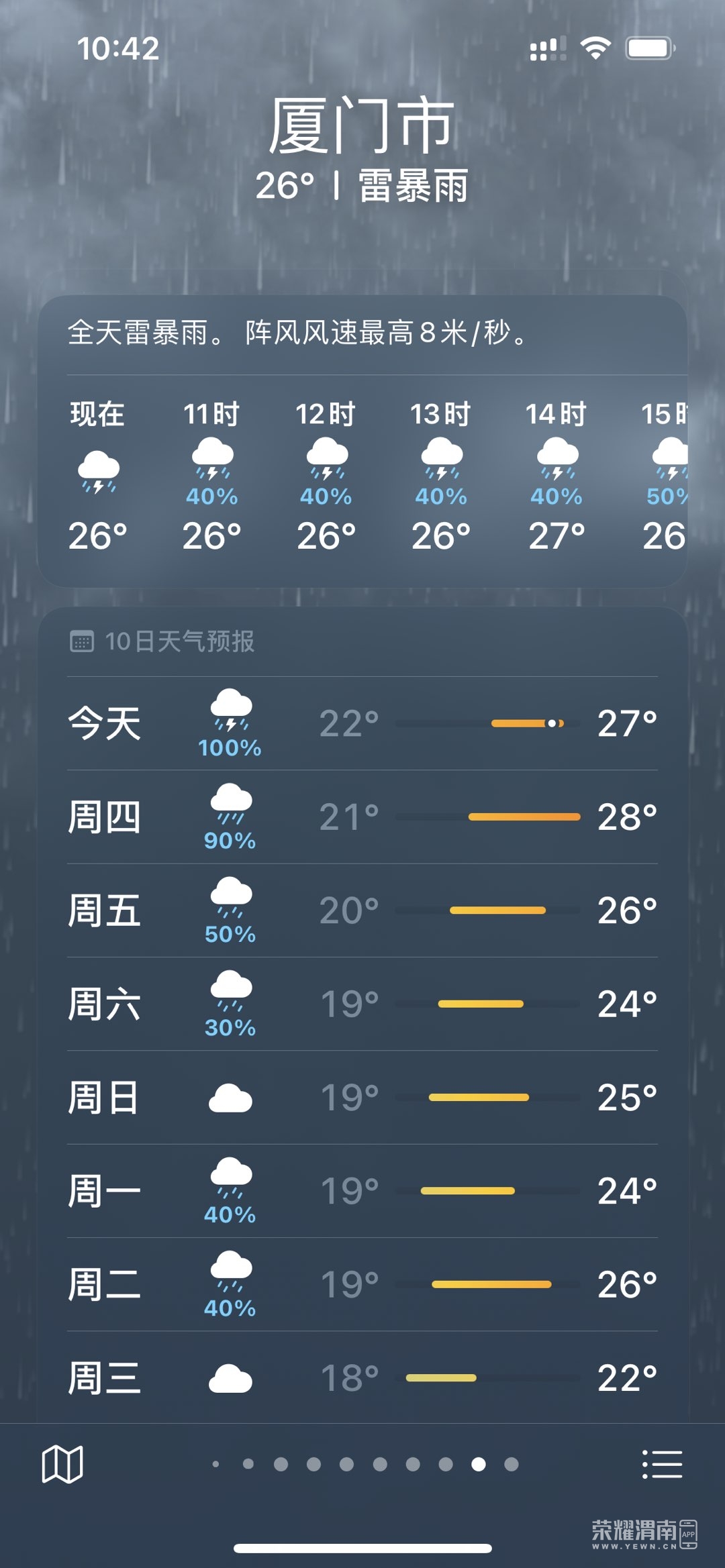Open the weather map icon
725x1568 pixels.
[62, 1463]
